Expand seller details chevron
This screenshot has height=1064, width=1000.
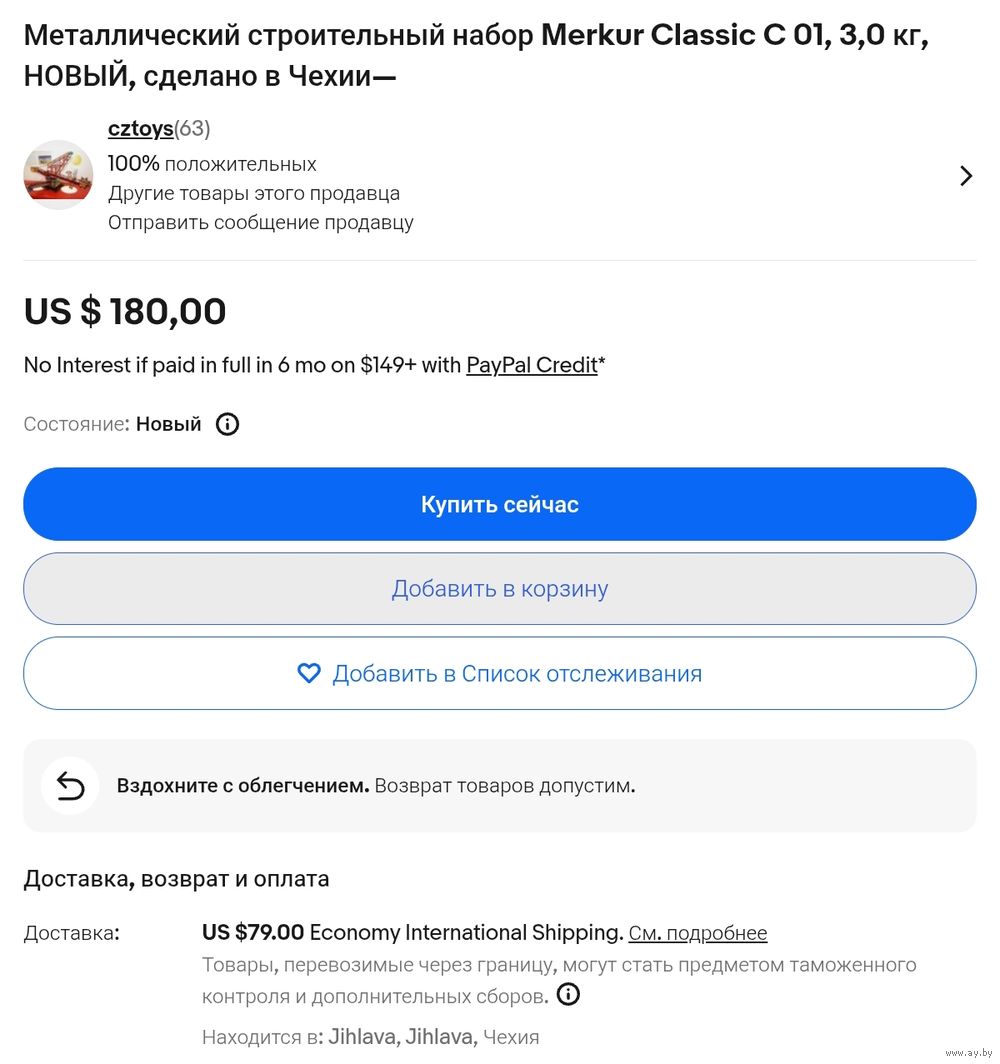[x=965, y=176]
